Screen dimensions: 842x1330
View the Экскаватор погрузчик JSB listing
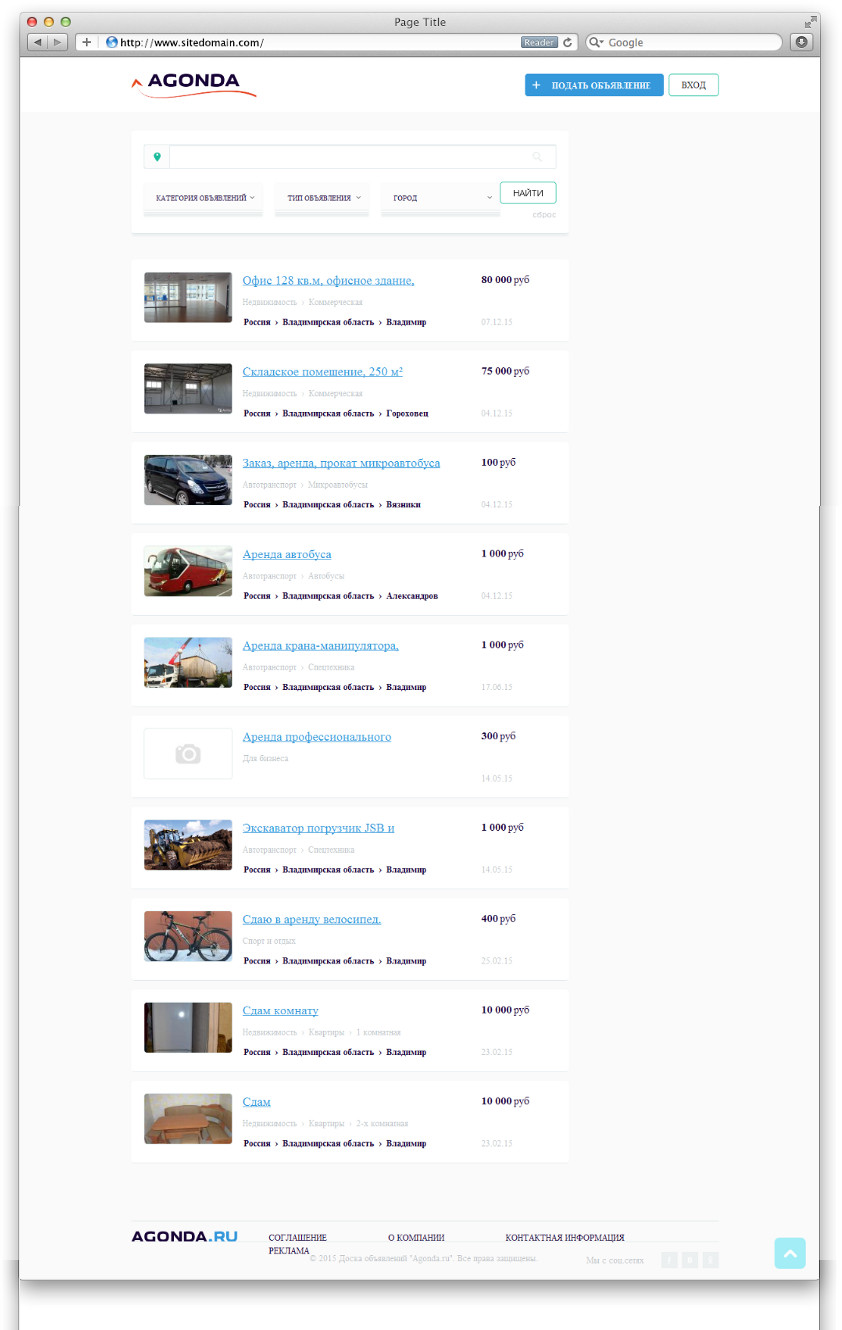[318, 828]
